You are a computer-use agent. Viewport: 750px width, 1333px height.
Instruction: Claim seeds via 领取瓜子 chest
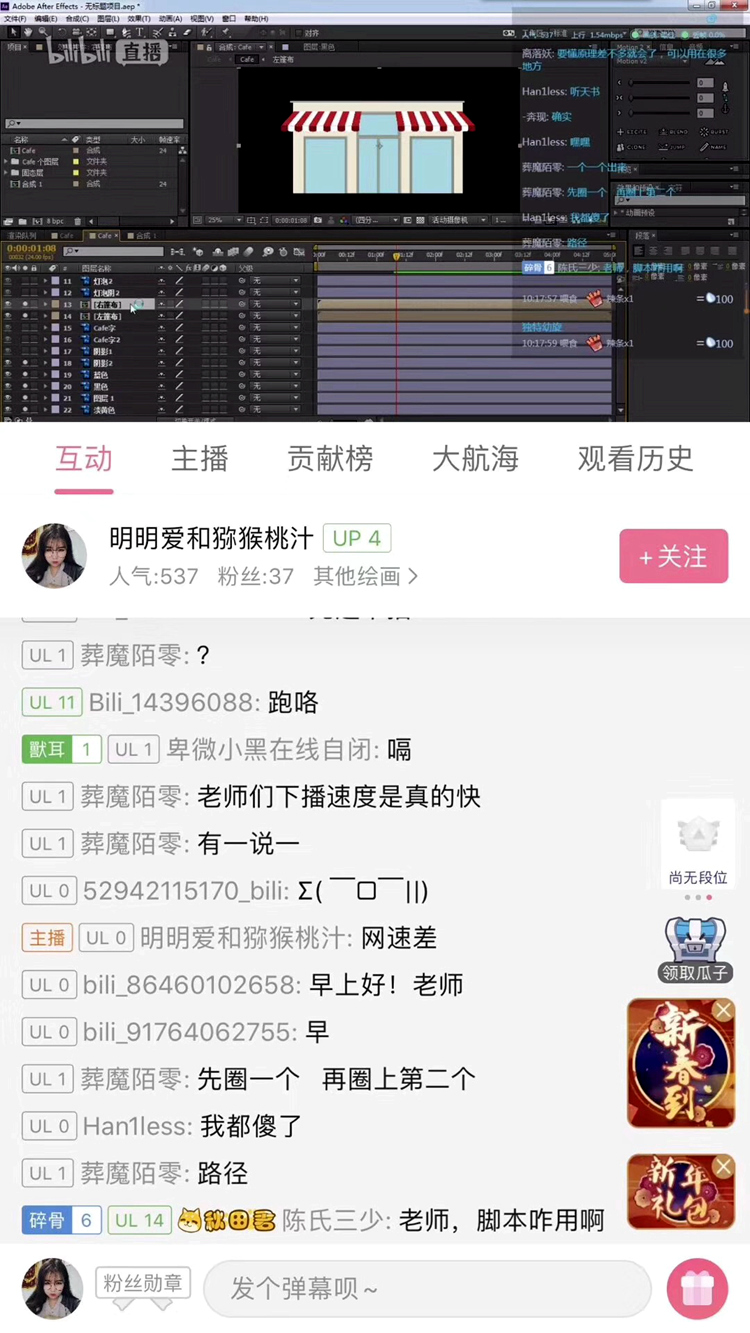[x=695, y=950]
